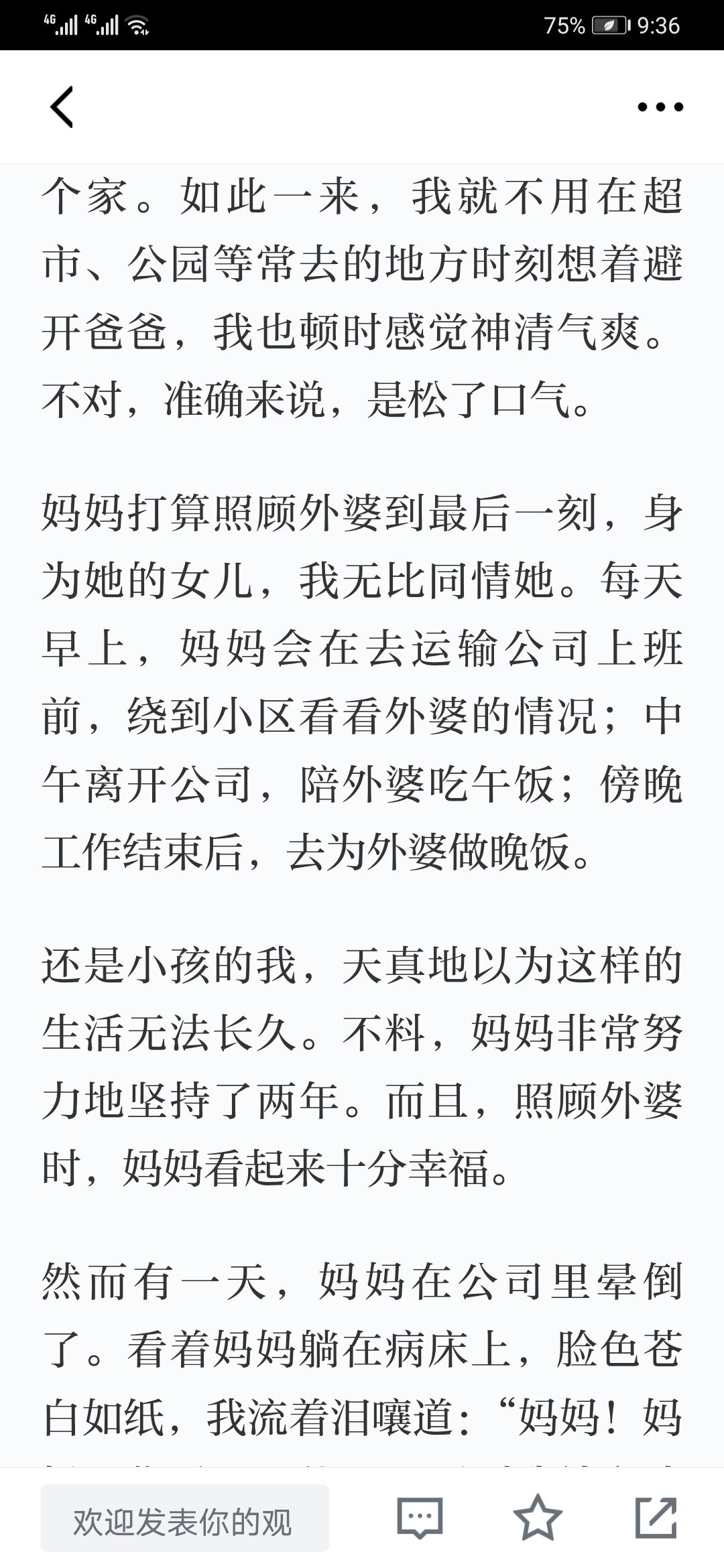724x1568 pixels.
Task: Bookmark this article with the star
Action: point(538,1517)
